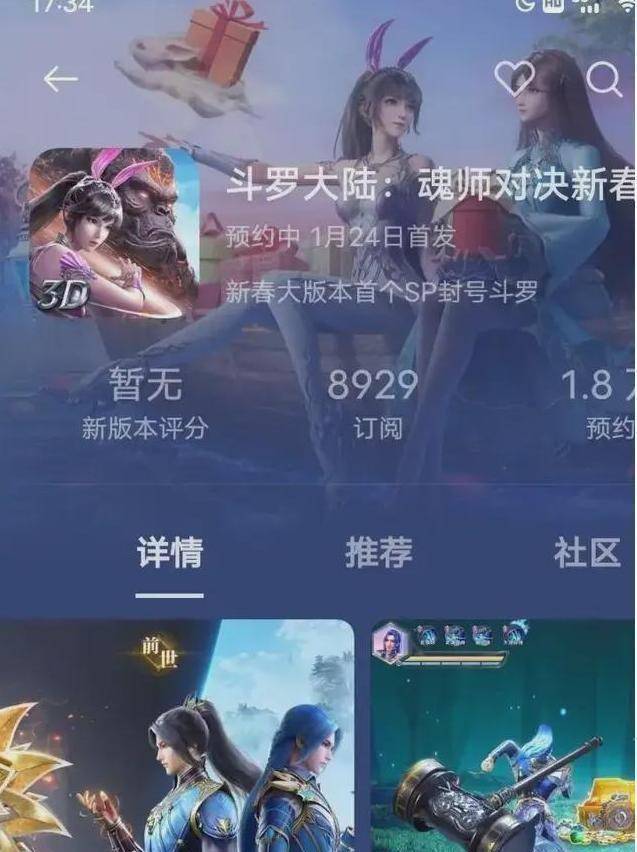This screenshot has height=852, width=637.
Task: Go back using the arrow icon
Action: [60, 79]
